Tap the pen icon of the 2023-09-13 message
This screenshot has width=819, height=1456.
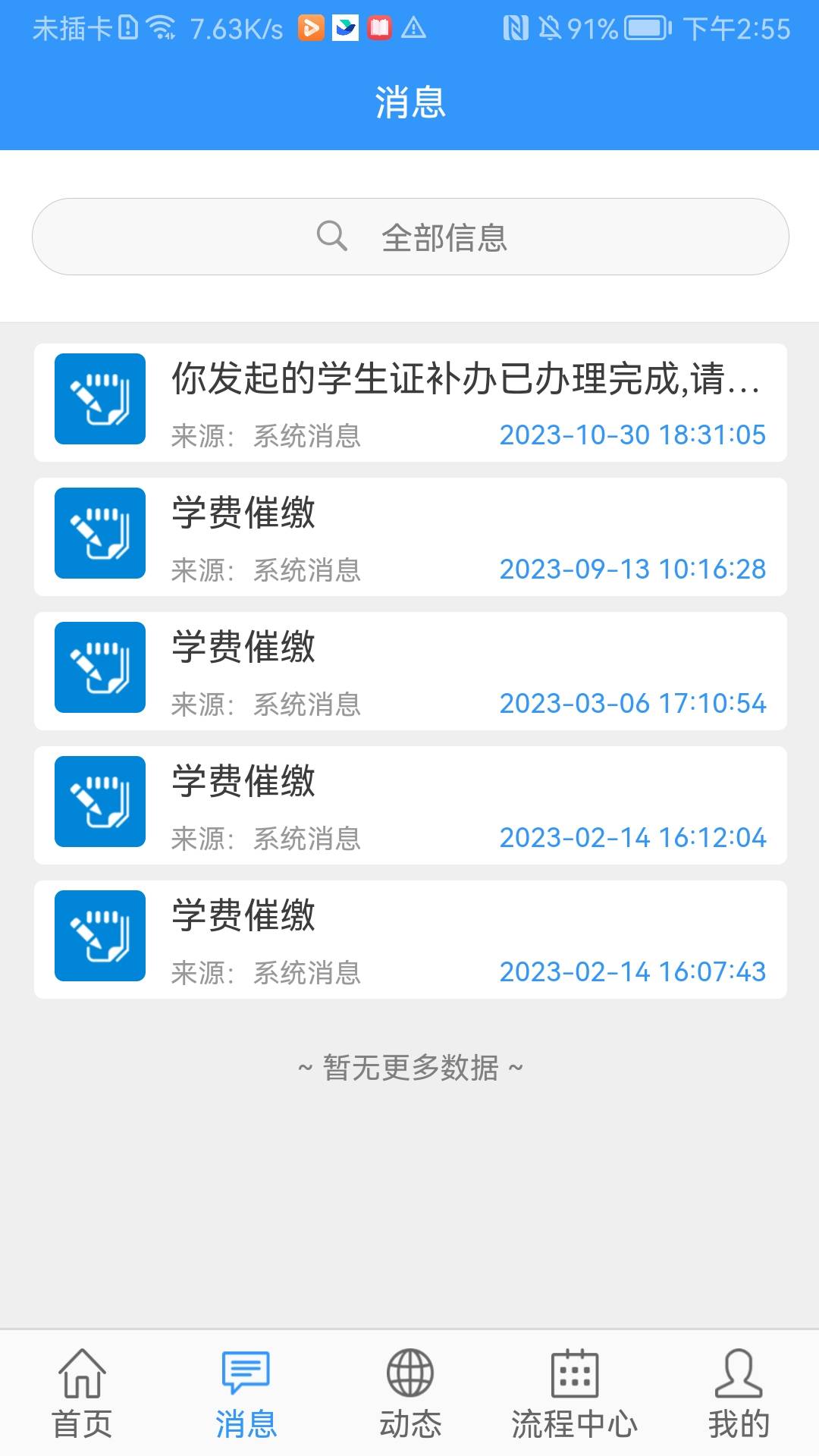pyautogui.click(x=99, y=533)
